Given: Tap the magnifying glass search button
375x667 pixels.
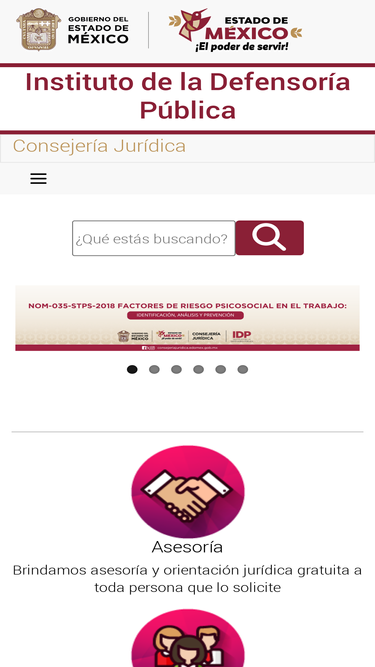Looking at the screenshot, I should (270, 238).
